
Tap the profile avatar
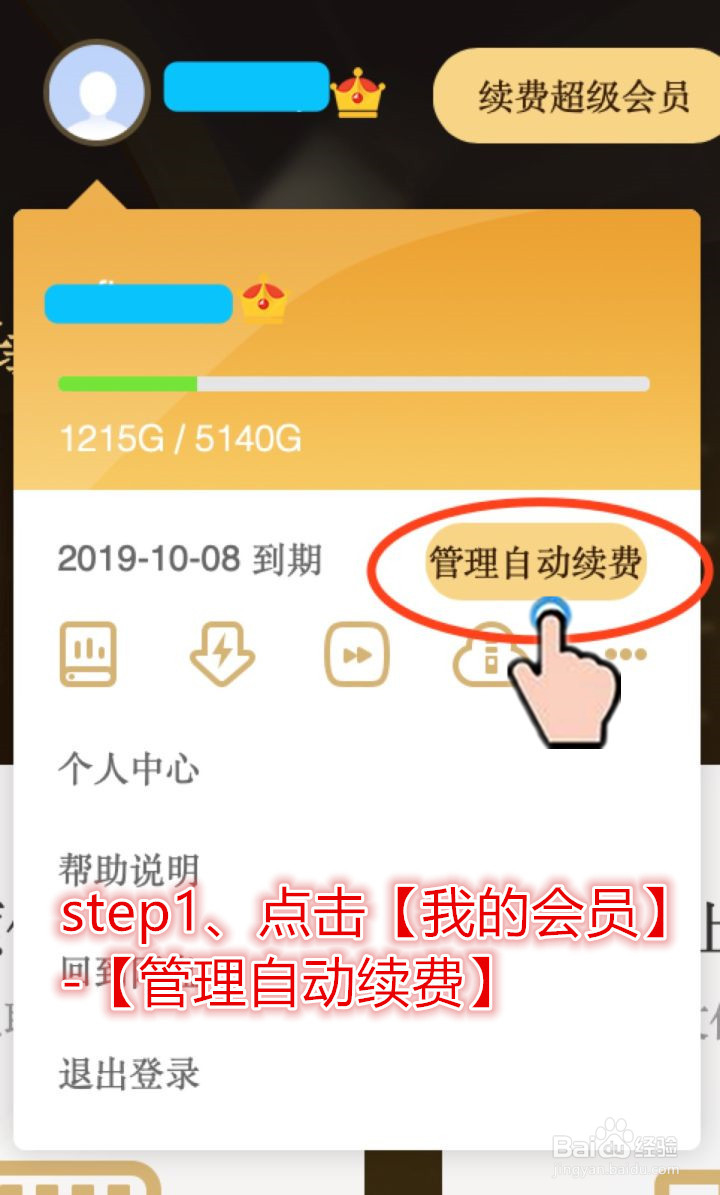(96, 93)
